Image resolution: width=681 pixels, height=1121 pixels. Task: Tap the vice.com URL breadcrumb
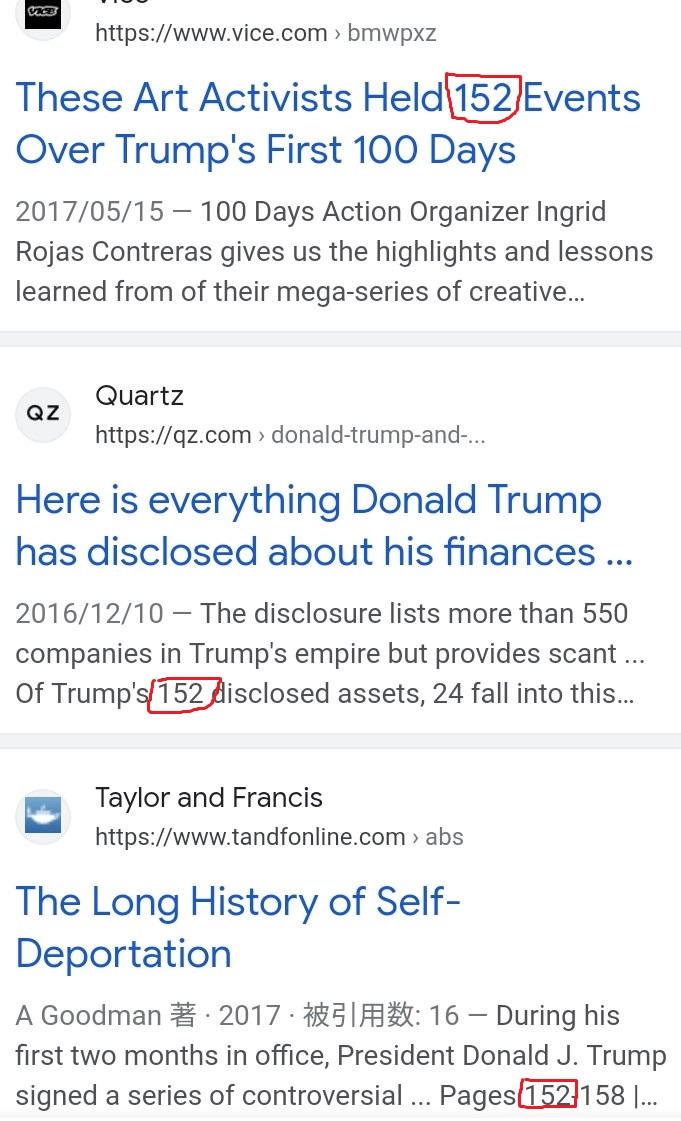[266, 33]
